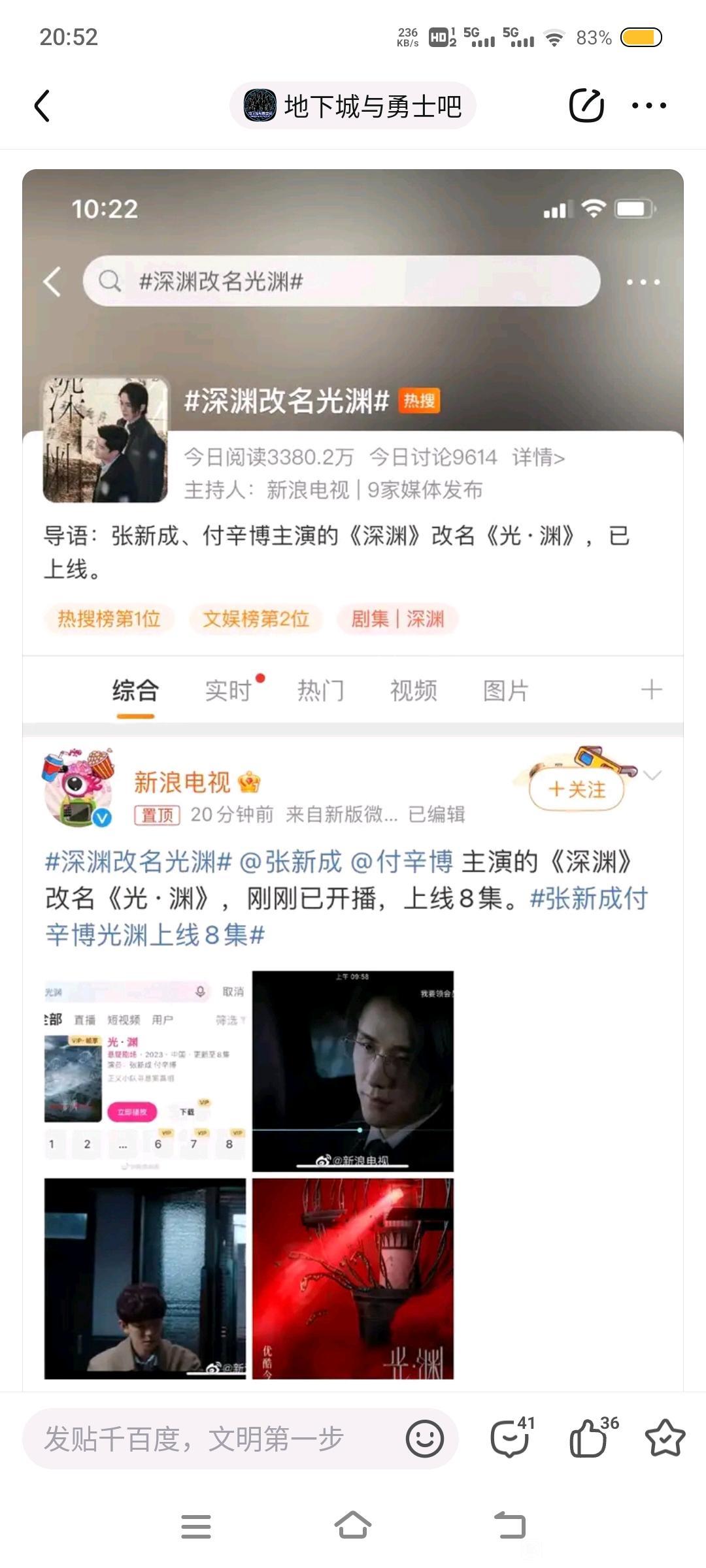Open the 地下城与勇士吧 forum chip
706x1568 pixels.
(353, 106)
